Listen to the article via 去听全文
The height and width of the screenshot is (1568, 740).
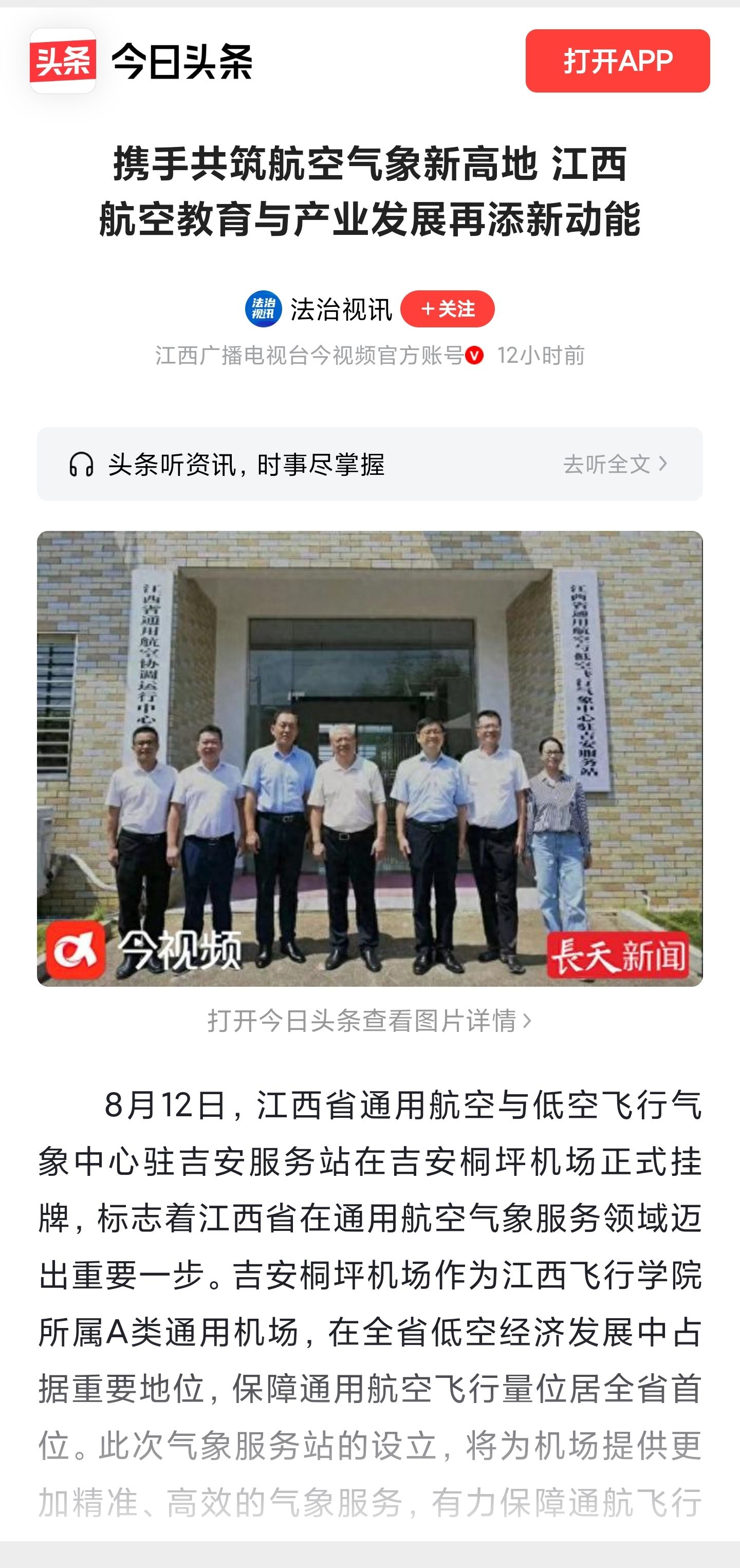pos(615,465)
